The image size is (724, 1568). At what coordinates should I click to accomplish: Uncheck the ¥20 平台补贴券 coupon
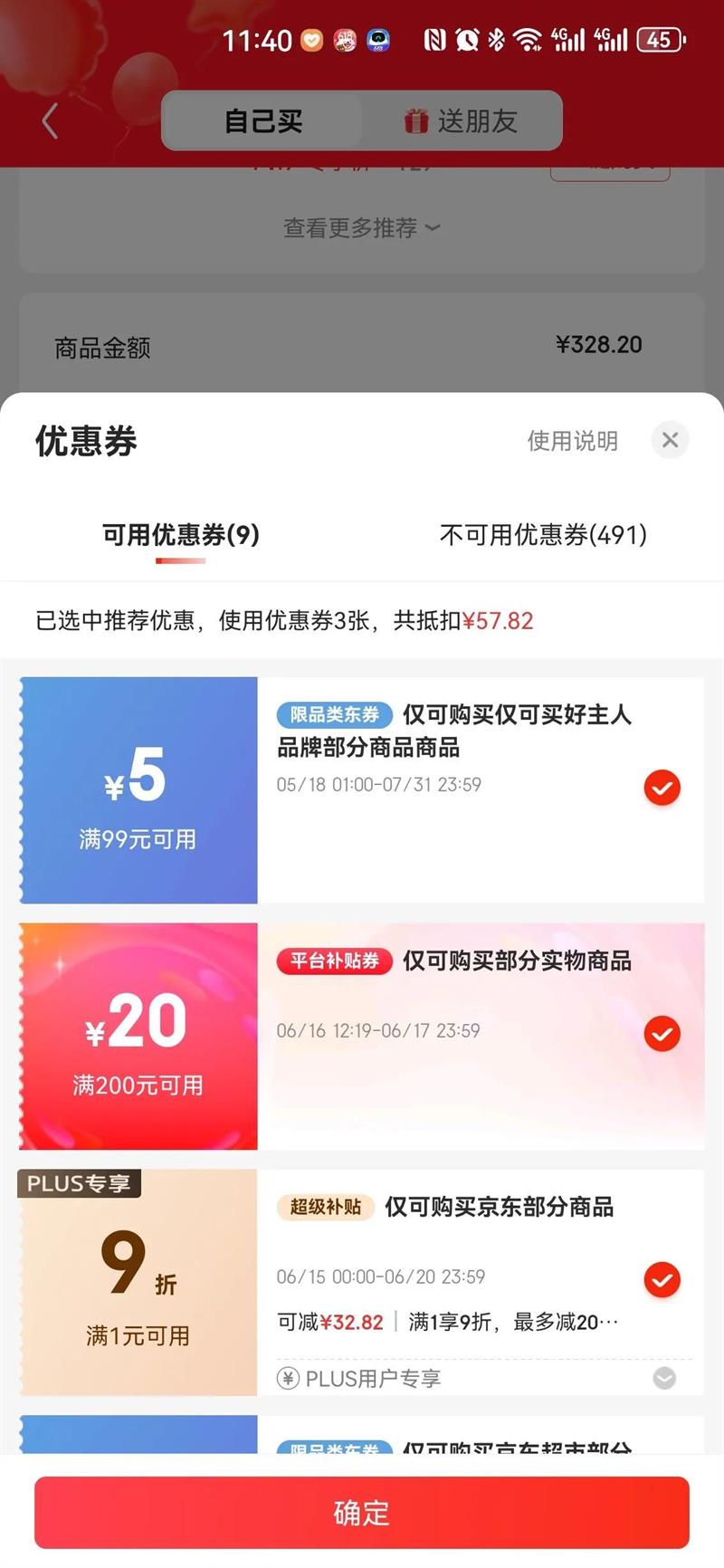point(662,1034)
